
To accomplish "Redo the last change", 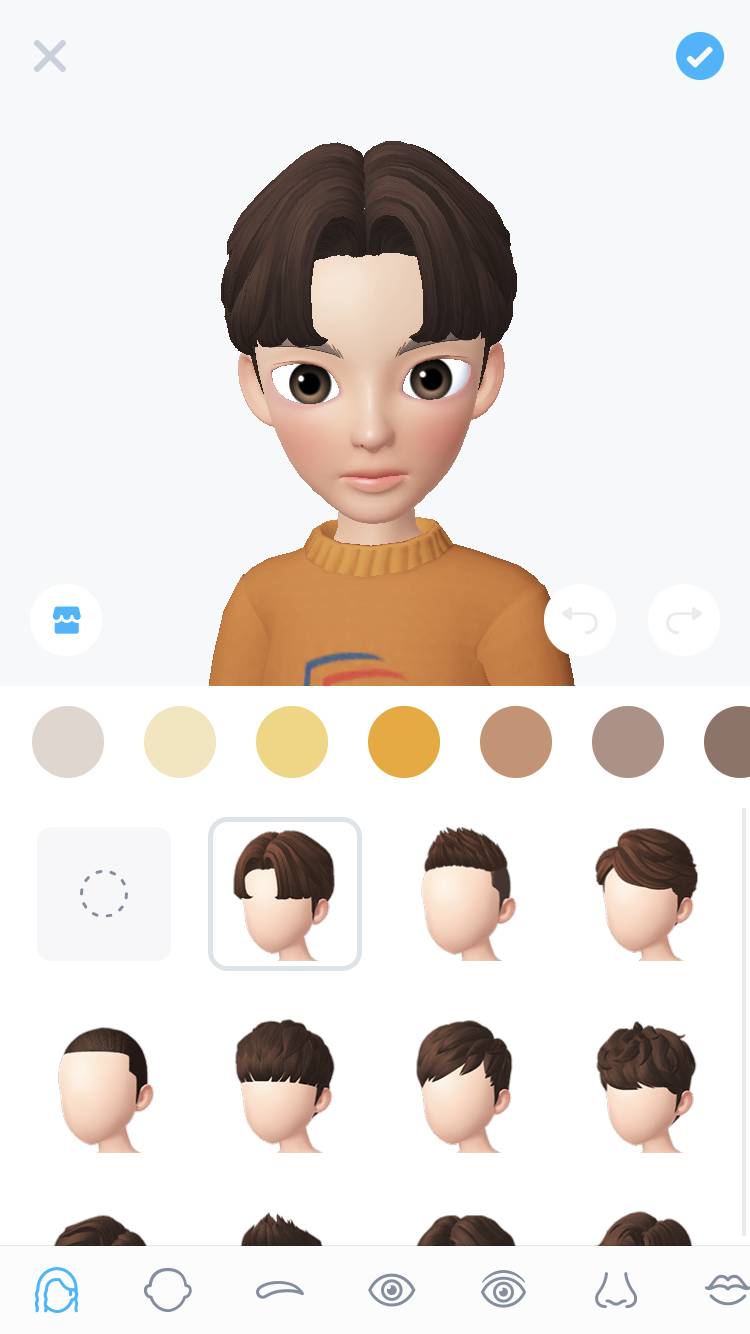I will click(x=684, y=620).
